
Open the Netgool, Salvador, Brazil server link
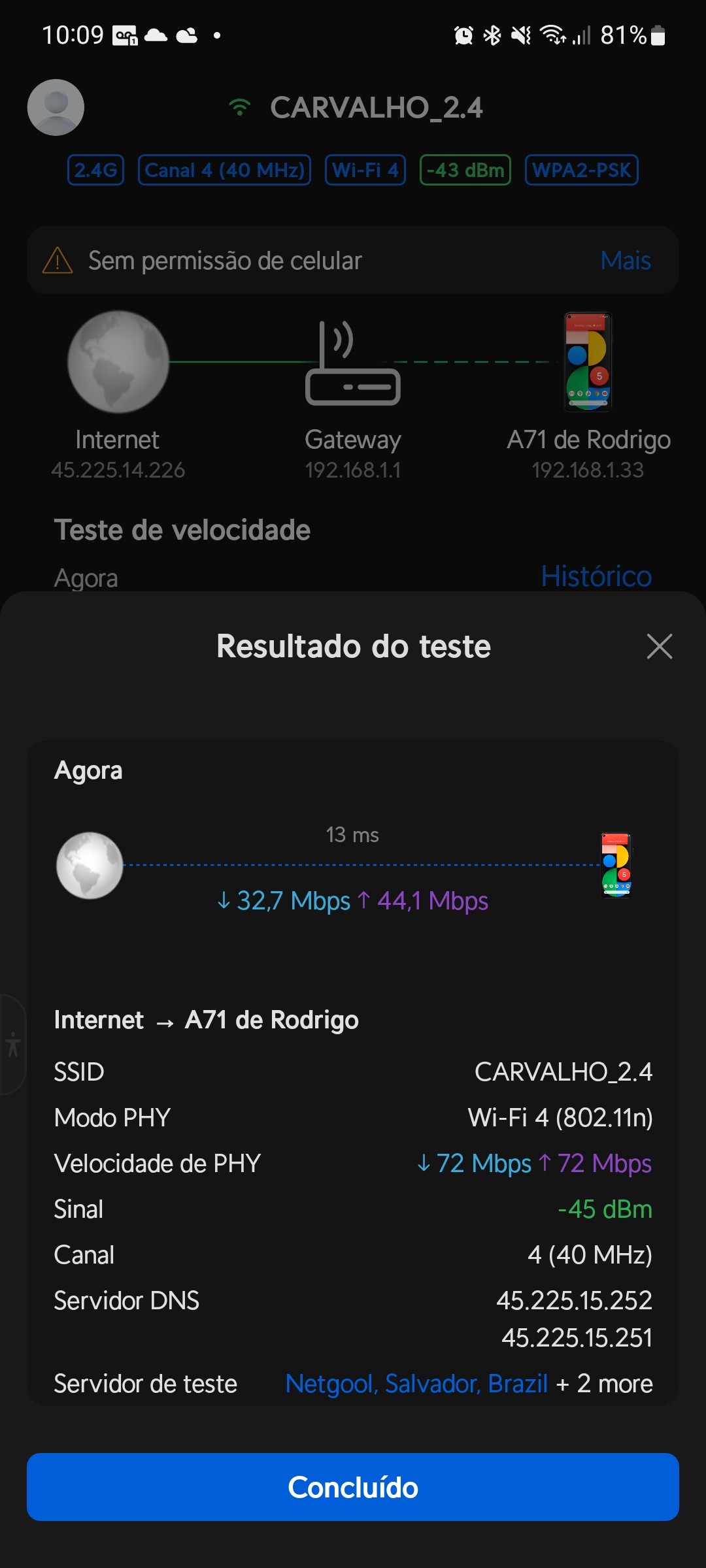click(416, 1383)
